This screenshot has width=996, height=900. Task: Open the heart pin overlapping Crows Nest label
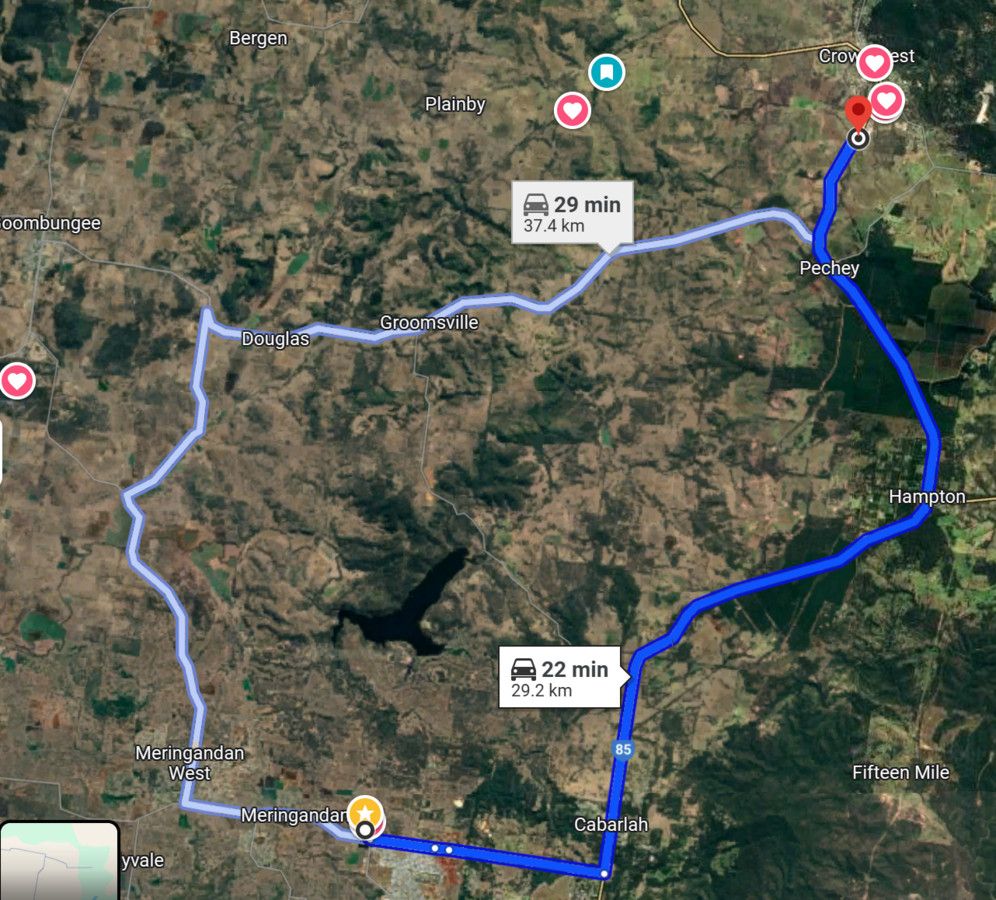875,63
